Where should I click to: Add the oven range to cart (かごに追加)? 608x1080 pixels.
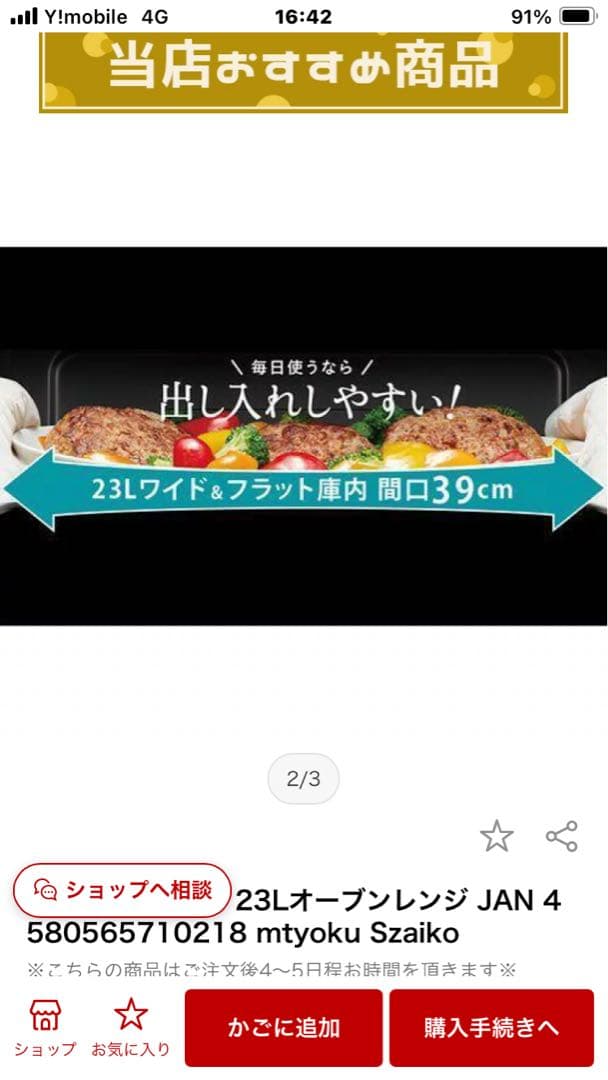click(x=283, y=1027)
